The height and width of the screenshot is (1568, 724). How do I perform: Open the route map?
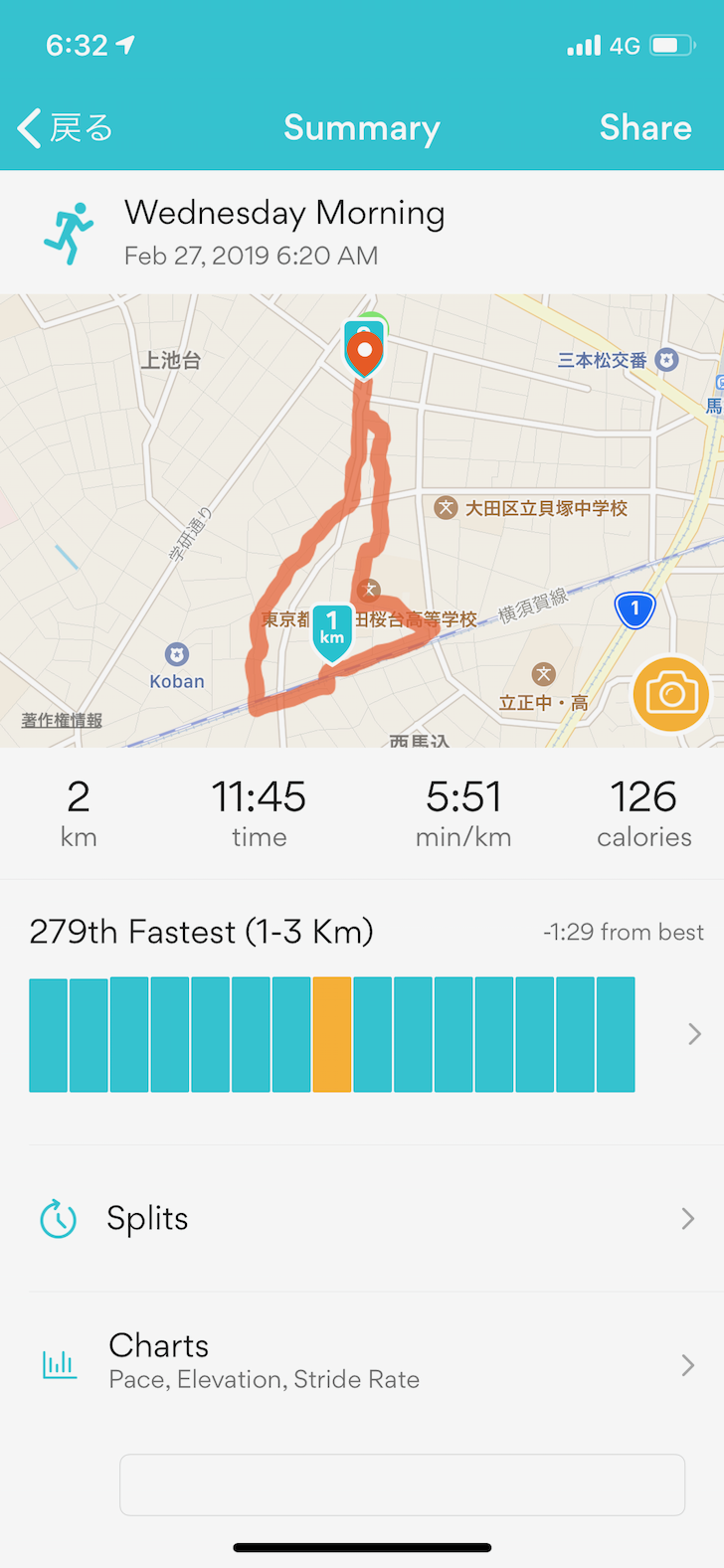click(x=362, y=521)
